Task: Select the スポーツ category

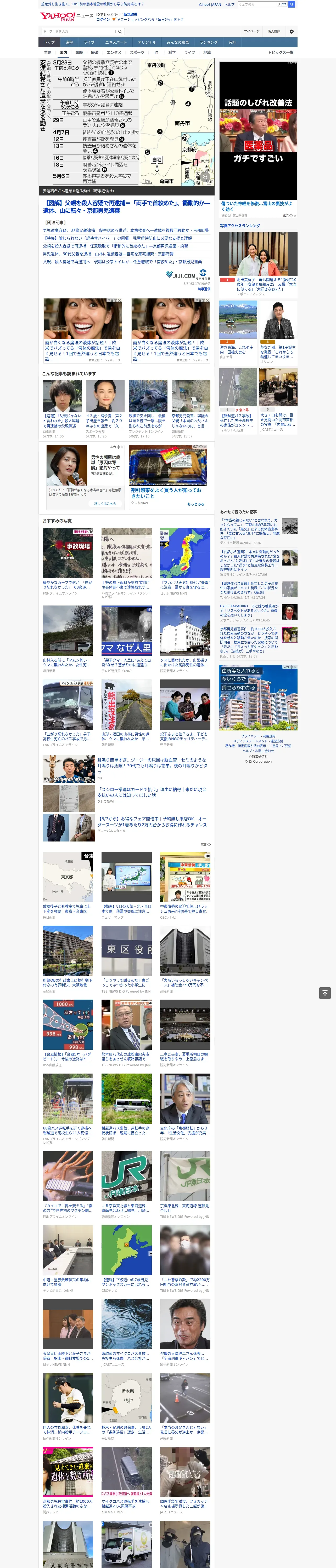Action: [x=137, y=52]
